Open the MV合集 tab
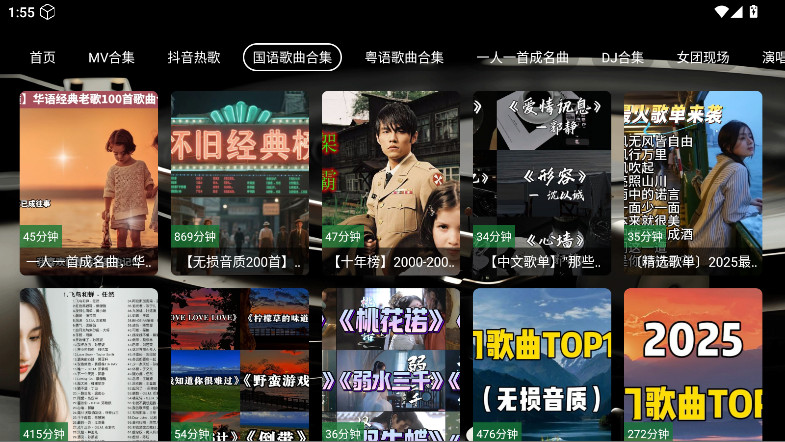This screenshot has height=442, width=785. click(111, 57)
